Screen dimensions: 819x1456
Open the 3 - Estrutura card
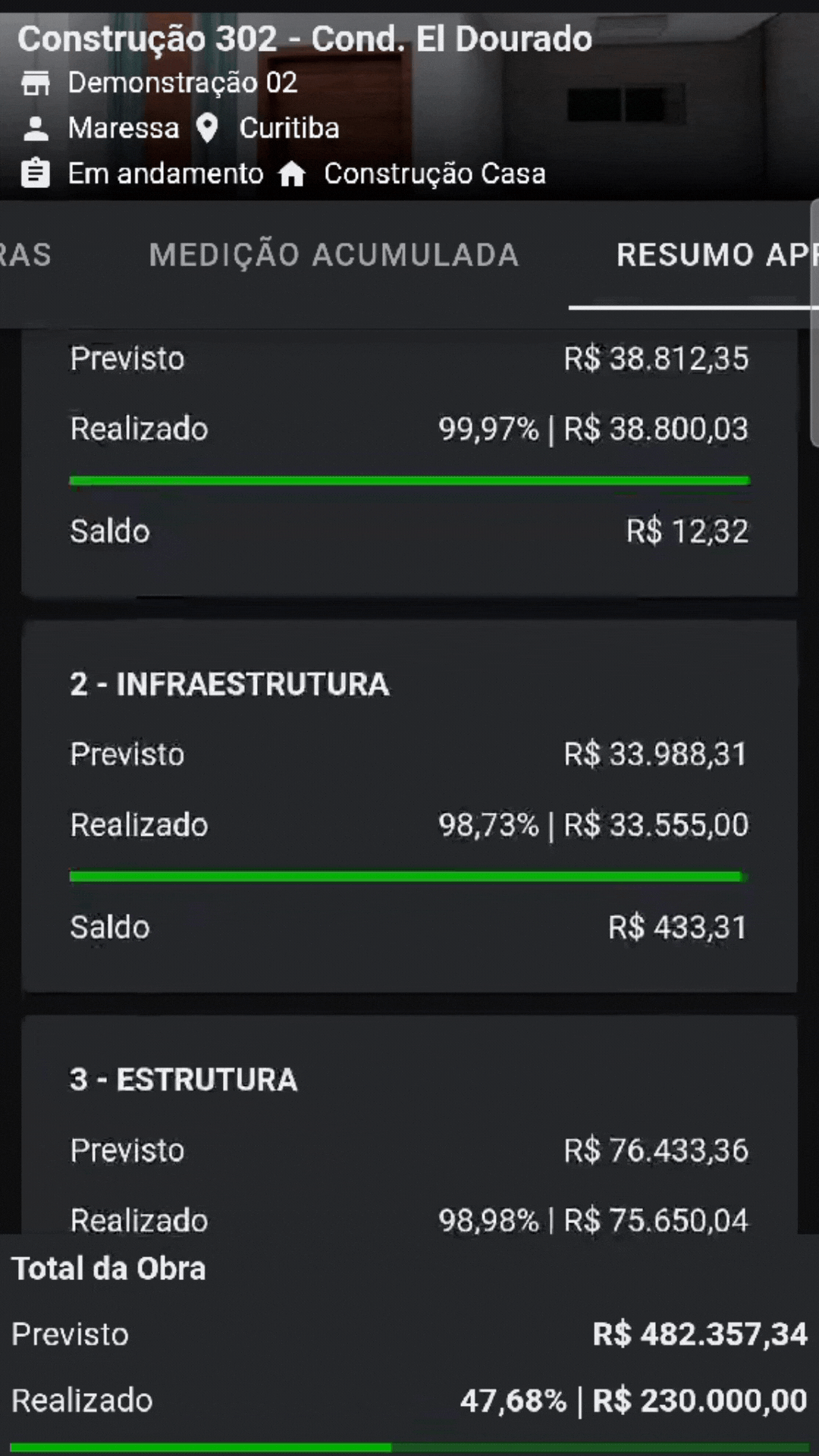pyautogui.click(x=409, y=1125)
